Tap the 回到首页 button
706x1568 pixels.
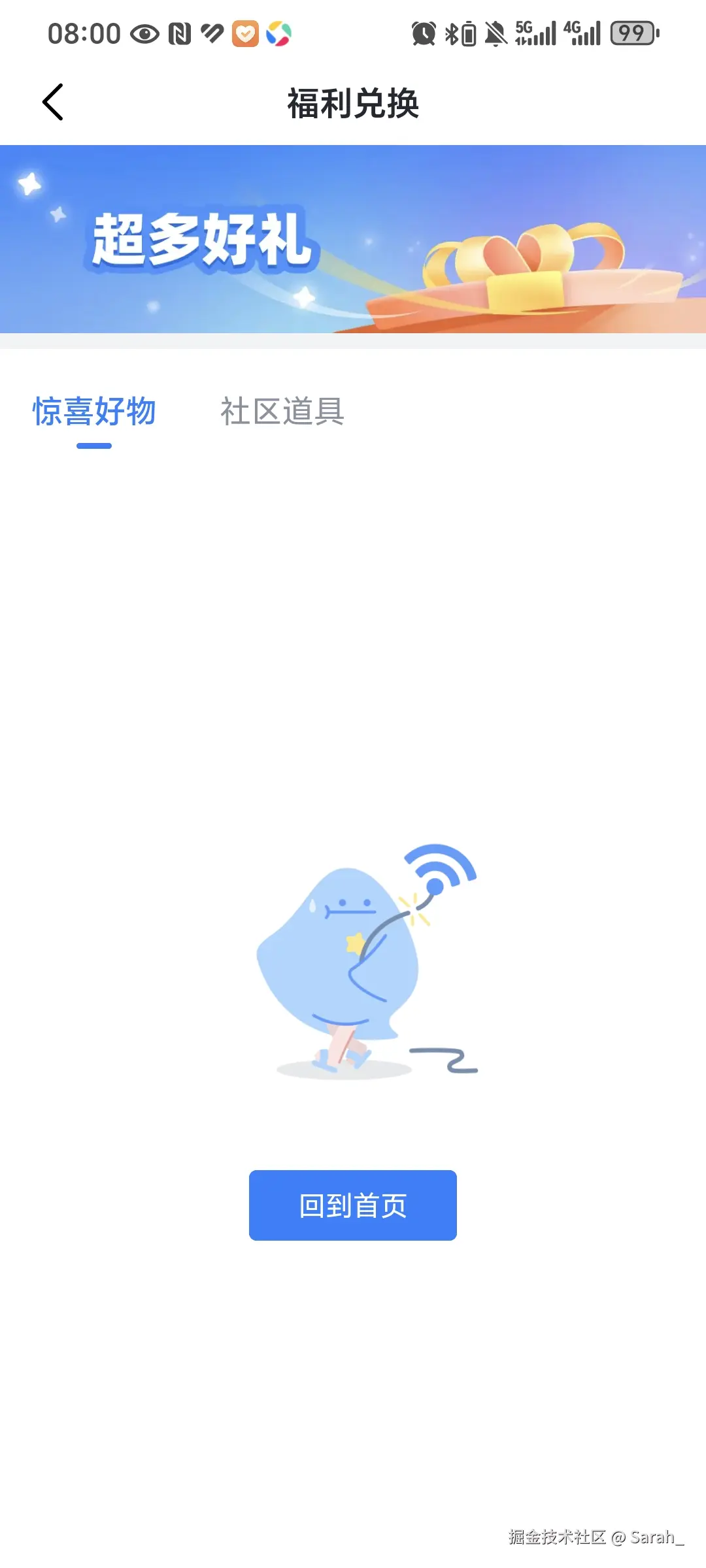(352, 1205)
